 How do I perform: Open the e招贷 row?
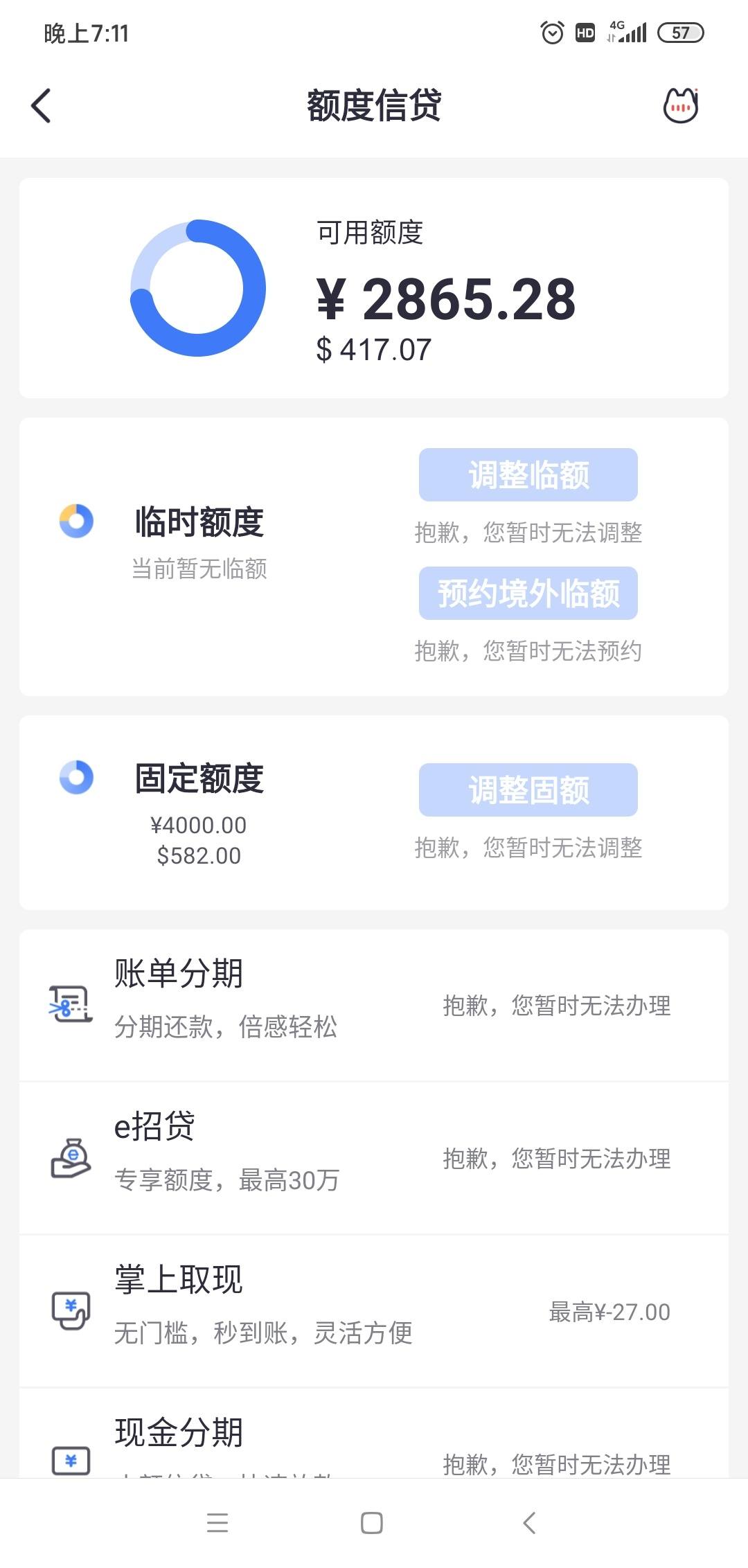pos(374,1158)
